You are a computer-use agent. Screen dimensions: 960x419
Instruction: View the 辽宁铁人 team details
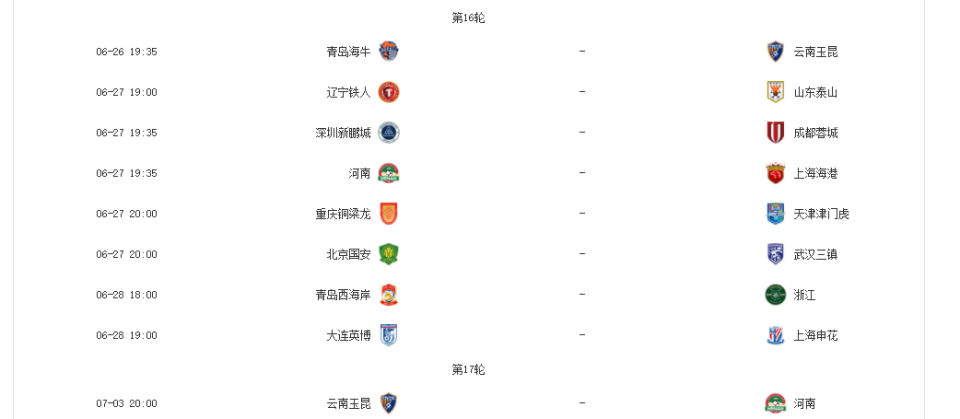pos(349,92)
